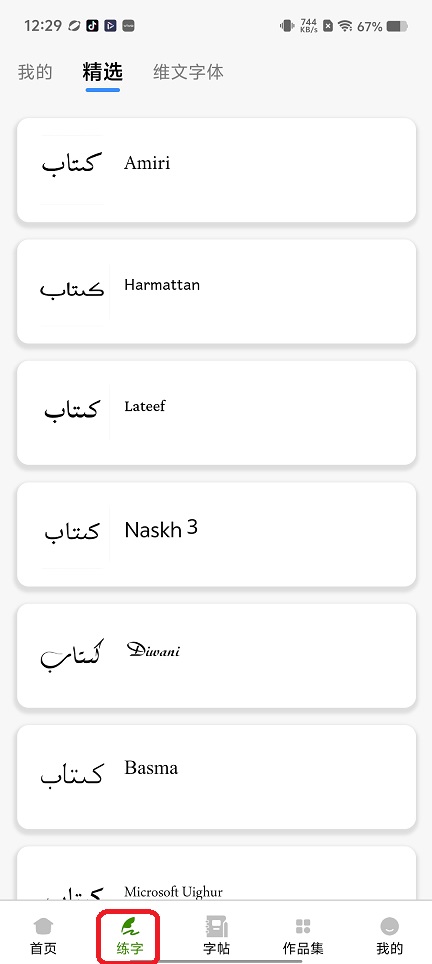Tap the Microsoft Uighur font card

click(216, 873)
